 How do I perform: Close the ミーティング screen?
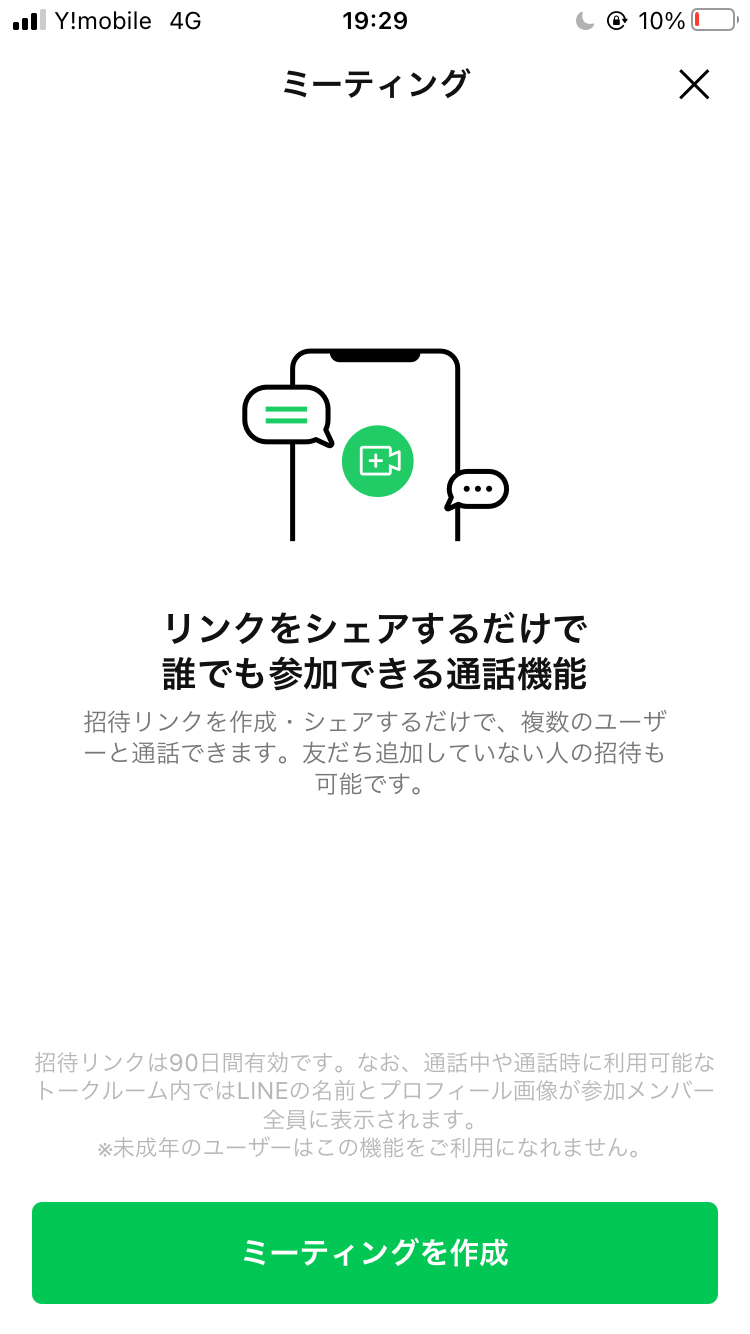pos(693,85)
